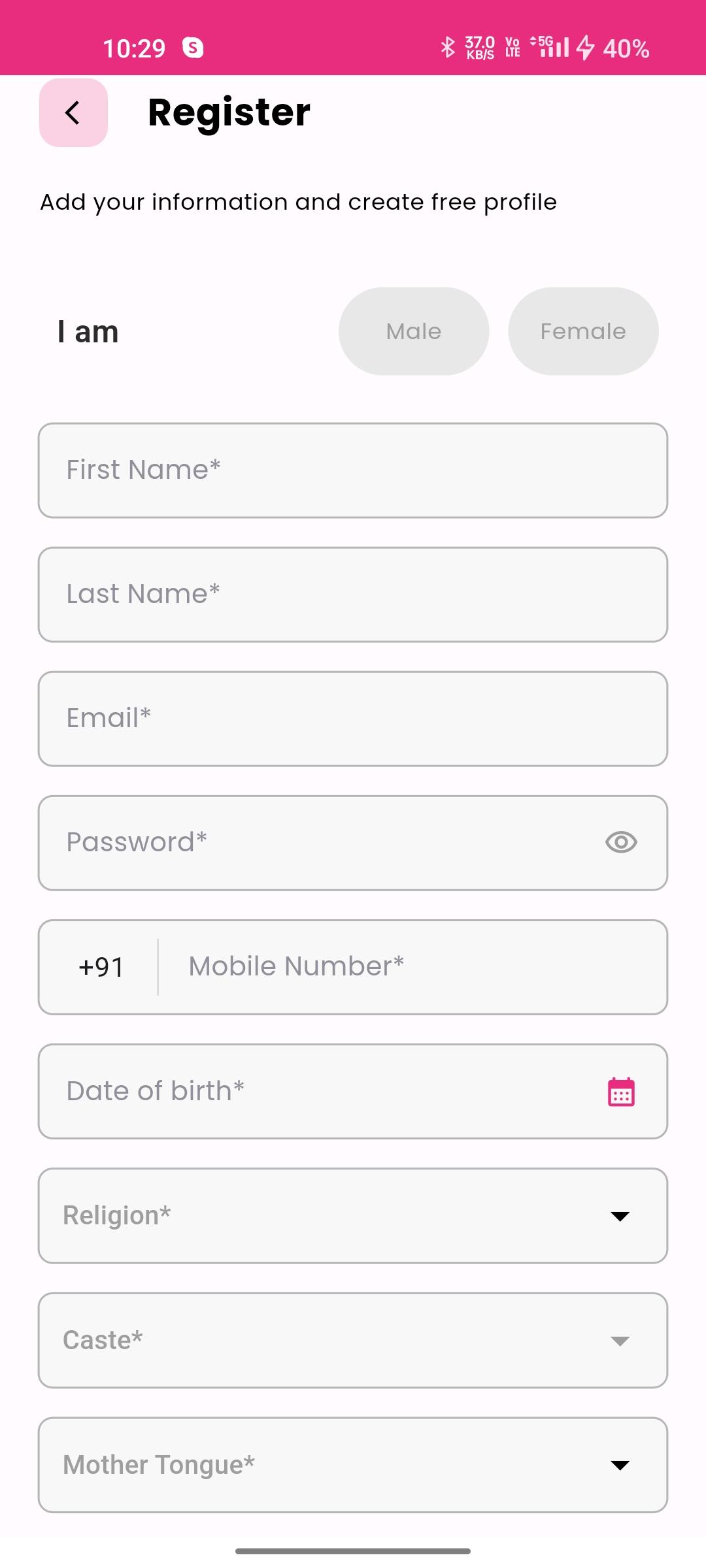Expand the Religion dropdown
The width and height of the screenshot is (706, 1568).
(353, 1216)
